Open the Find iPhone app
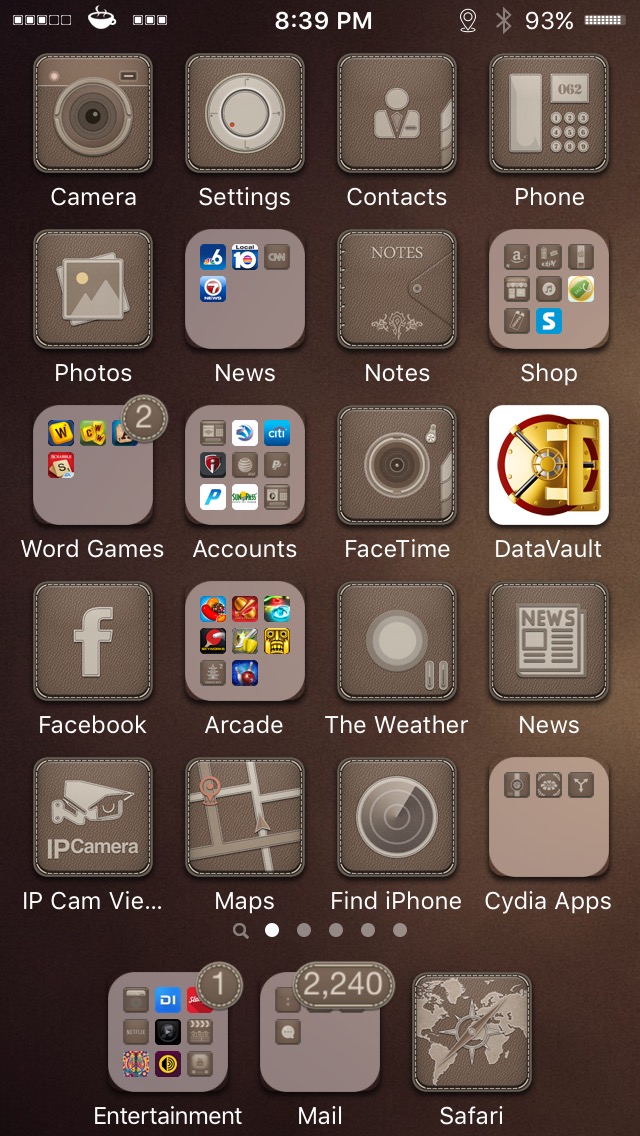Viewport: 640px width, 1136px height. [397, 818]
